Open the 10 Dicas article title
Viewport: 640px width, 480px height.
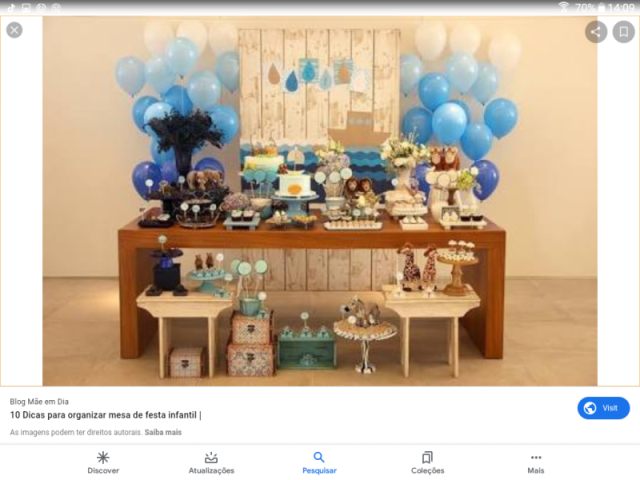[105, 414]
